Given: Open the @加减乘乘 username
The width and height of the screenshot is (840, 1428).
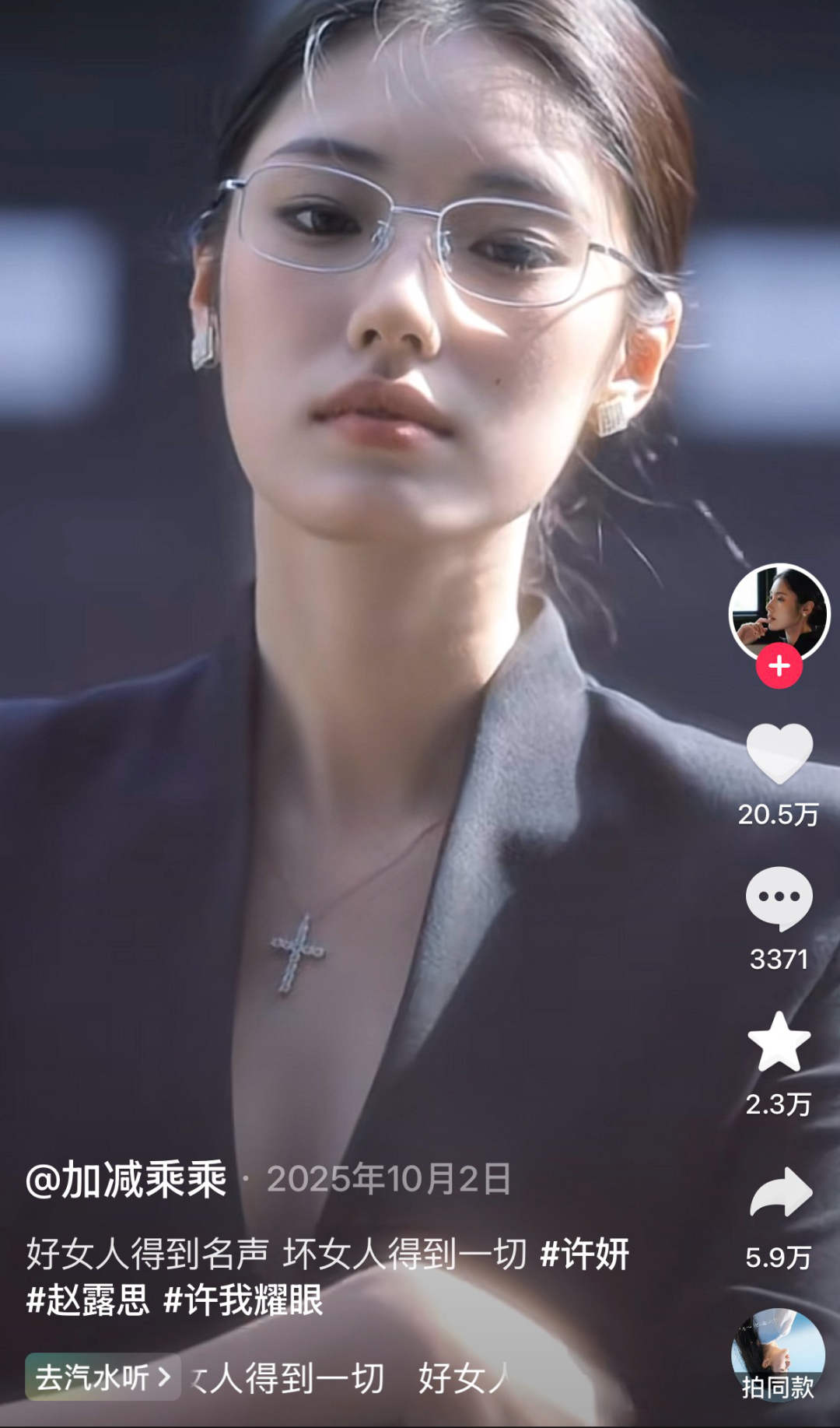Looking at the screenshot, I should pyautogui.click(x=127, y=1180).
